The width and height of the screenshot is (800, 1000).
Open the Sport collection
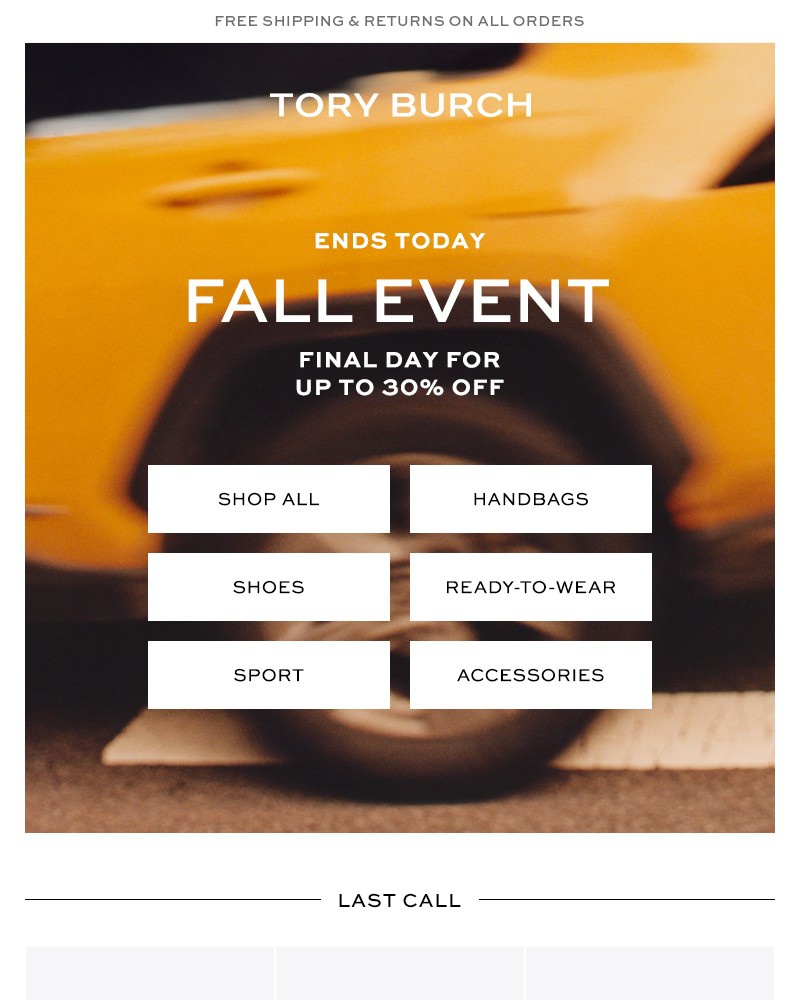(268, 675)
